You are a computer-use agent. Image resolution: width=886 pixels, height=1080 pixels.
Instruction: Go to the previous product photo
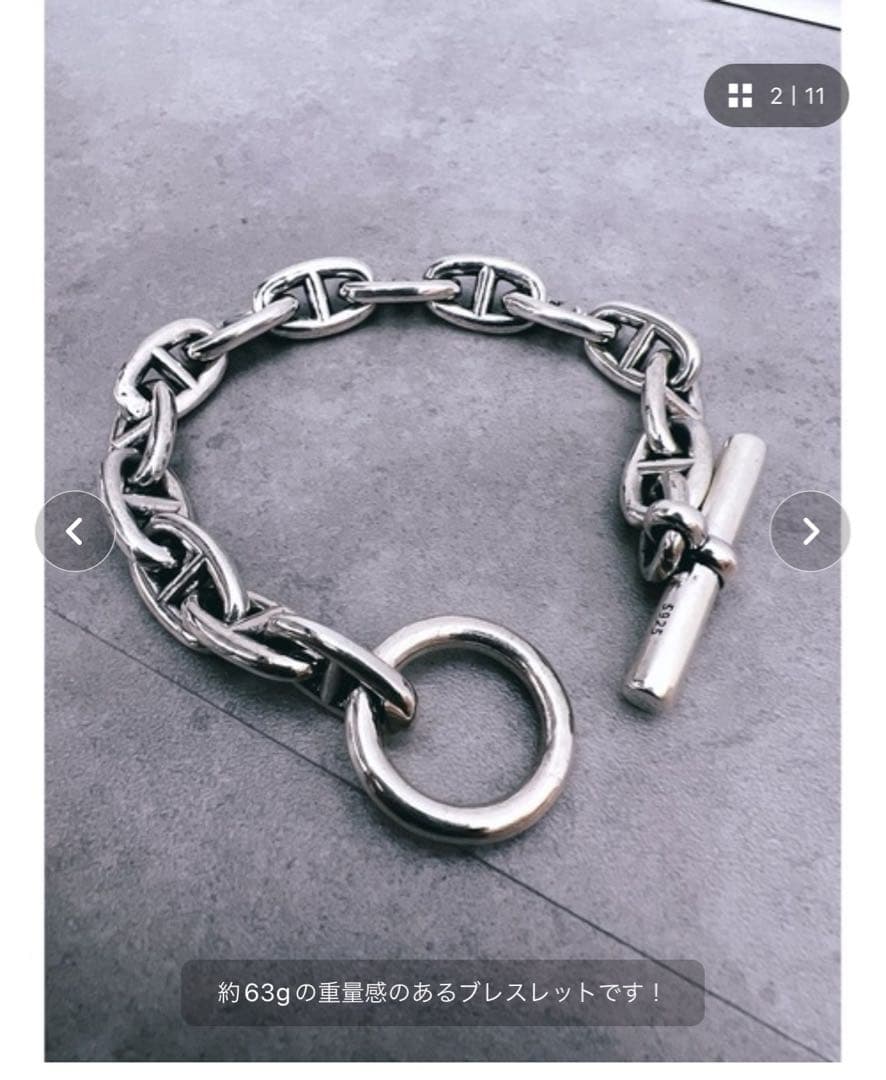tap(75, 532)
